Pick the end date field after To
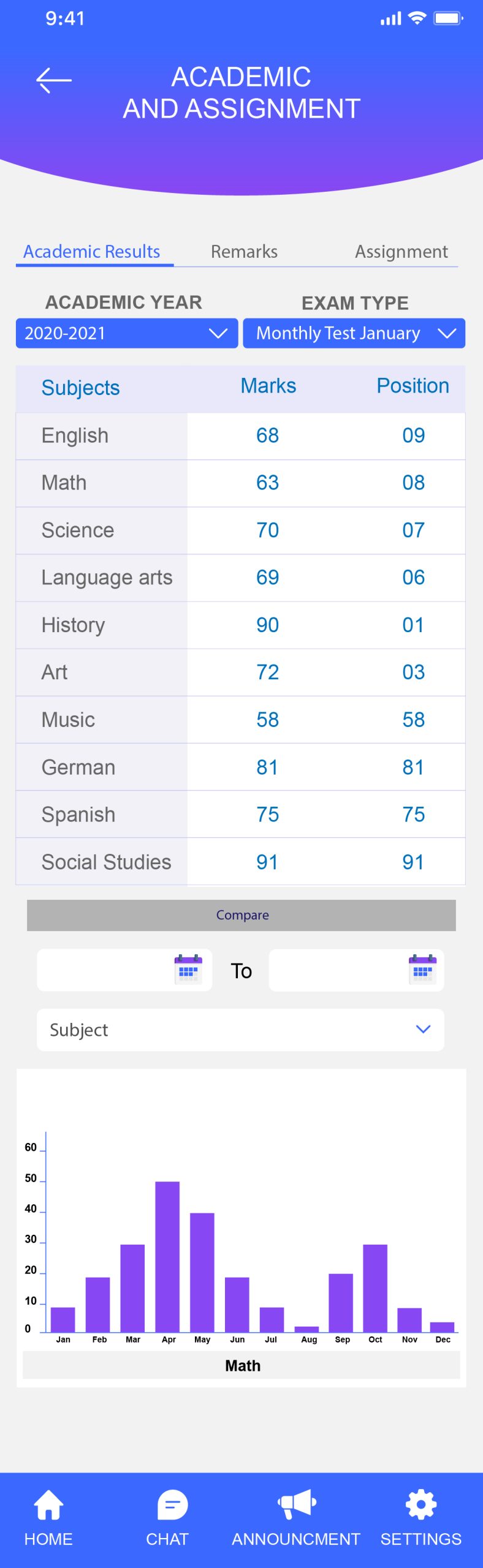483x1568 pixels. (x=356, y=970)
